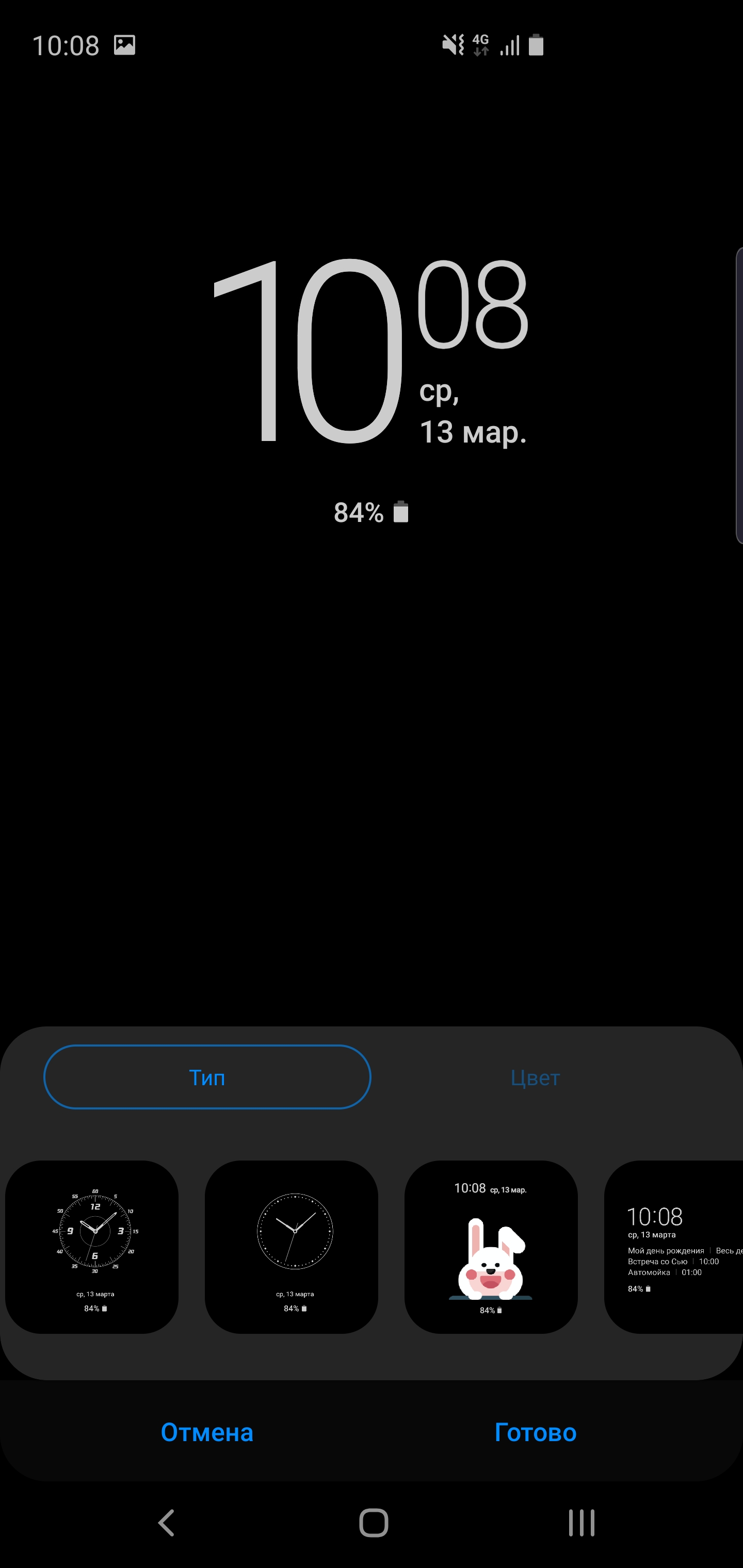
Task: Switch to the Тип tab
Action: (207, 1077)
